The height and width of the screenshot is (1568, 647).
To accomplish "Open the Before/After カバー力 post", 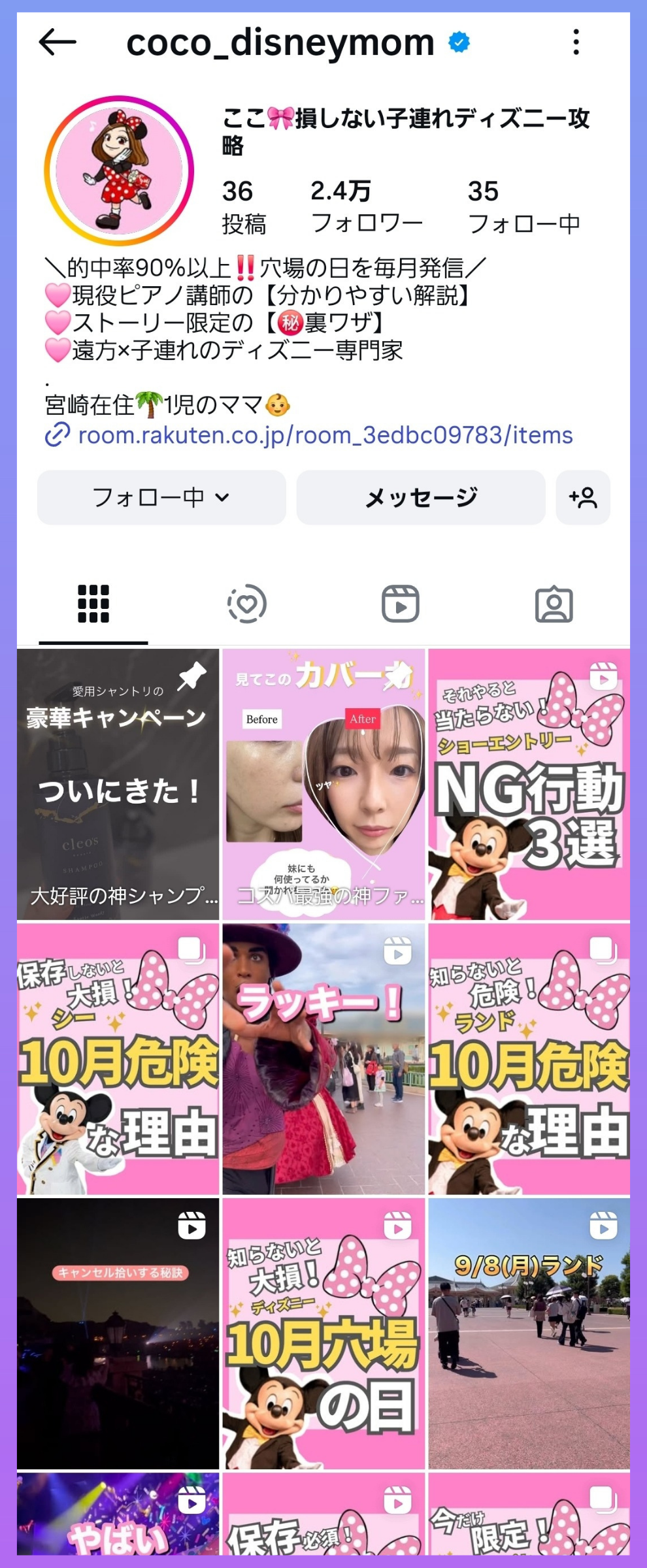I will click(x=323, y=784).
